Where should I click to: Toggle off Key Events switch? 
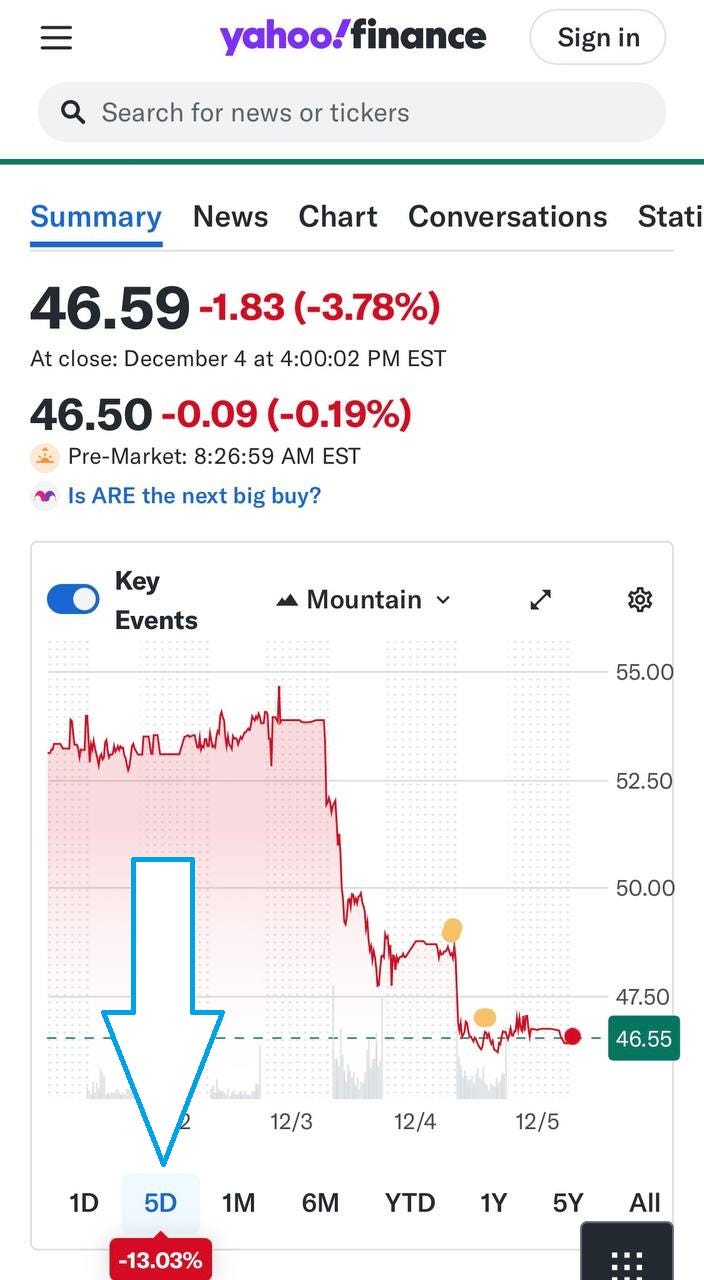click(x=73, y=599)
